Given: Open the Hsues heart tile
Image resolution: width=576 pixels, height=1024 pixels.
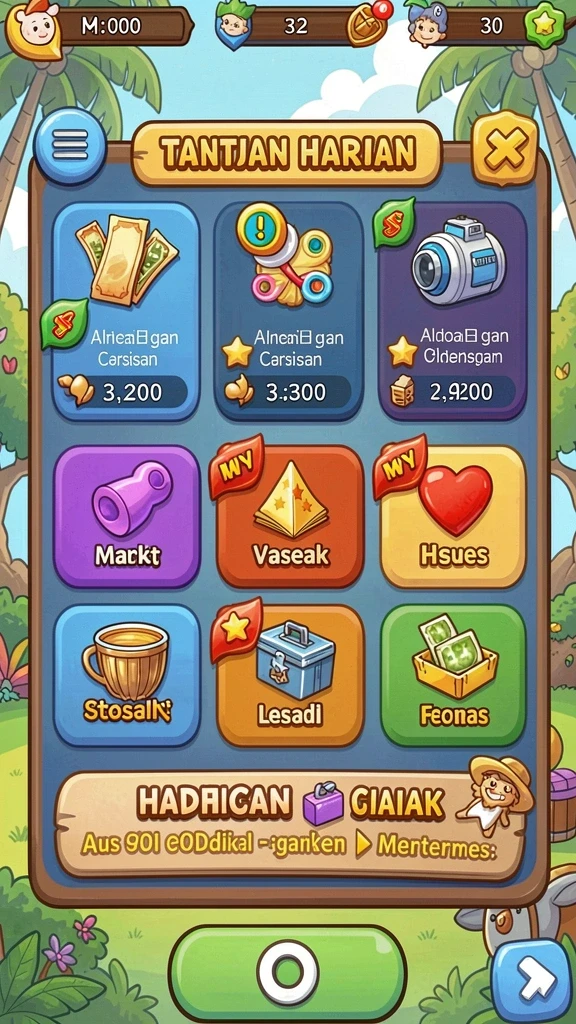Looking at the screenshot, I should click(453, 517).
